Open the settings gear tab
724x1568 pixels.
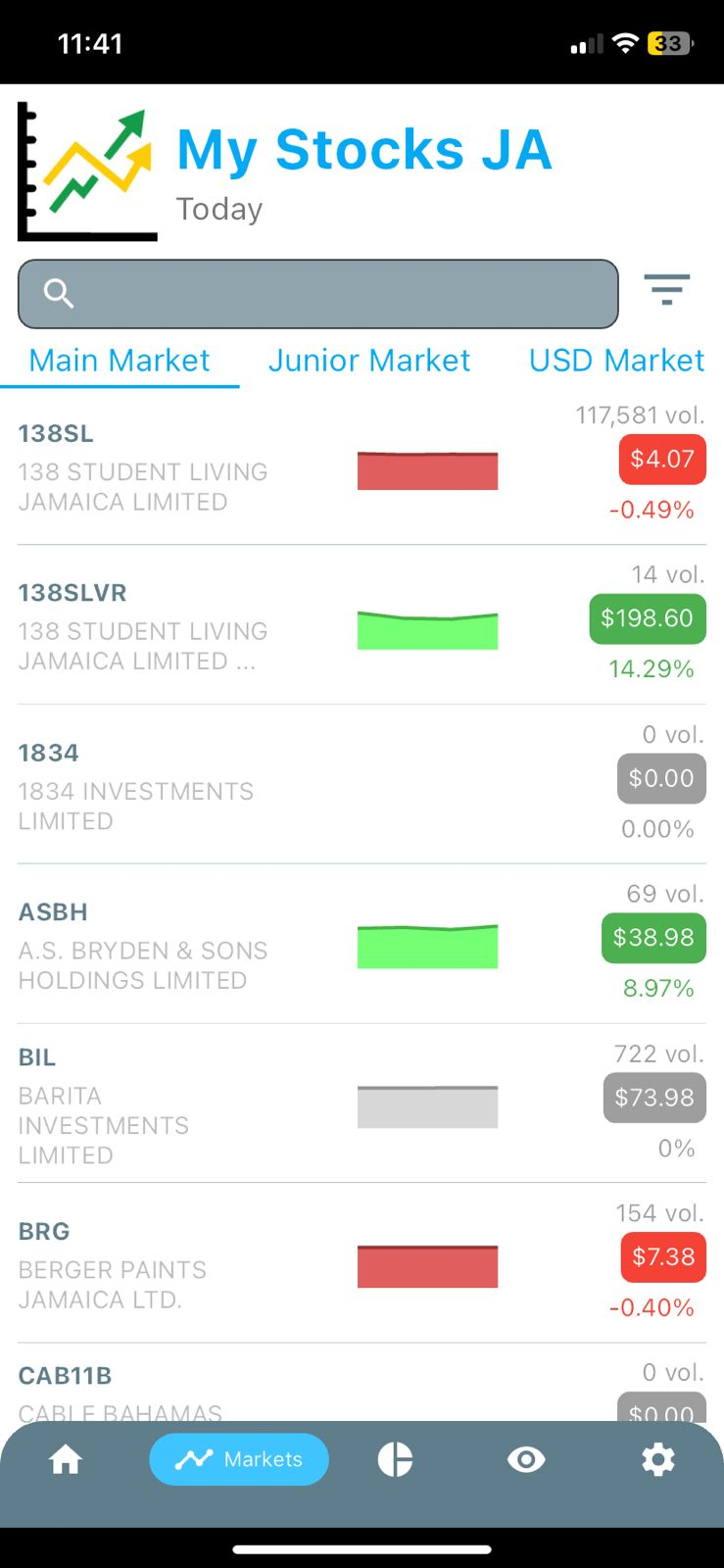[657, 1460]
